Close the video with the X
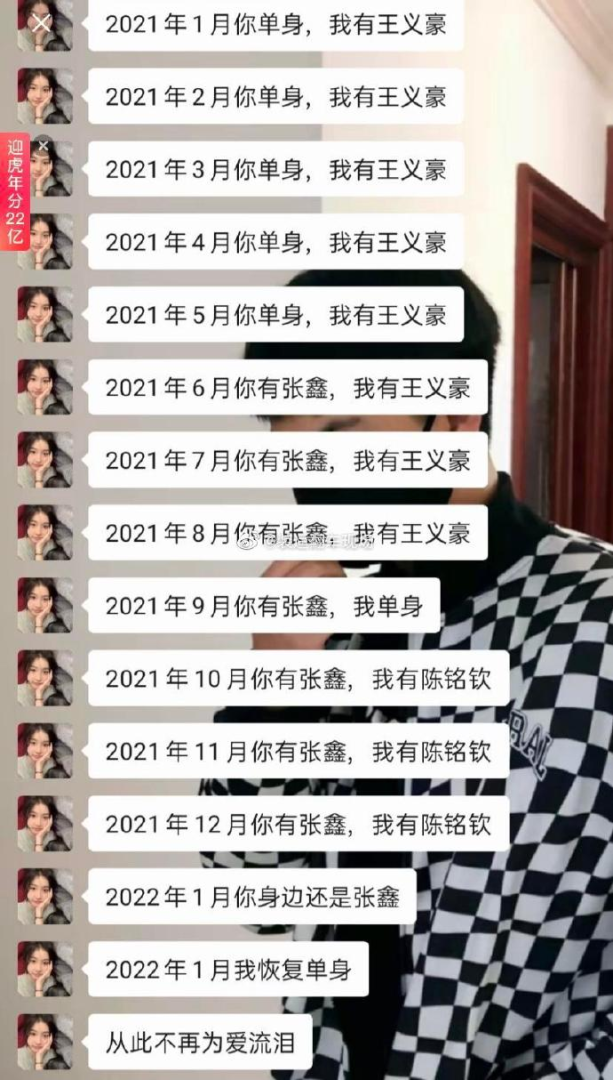Screen dimensions: 613x1080 pos(41,21)
